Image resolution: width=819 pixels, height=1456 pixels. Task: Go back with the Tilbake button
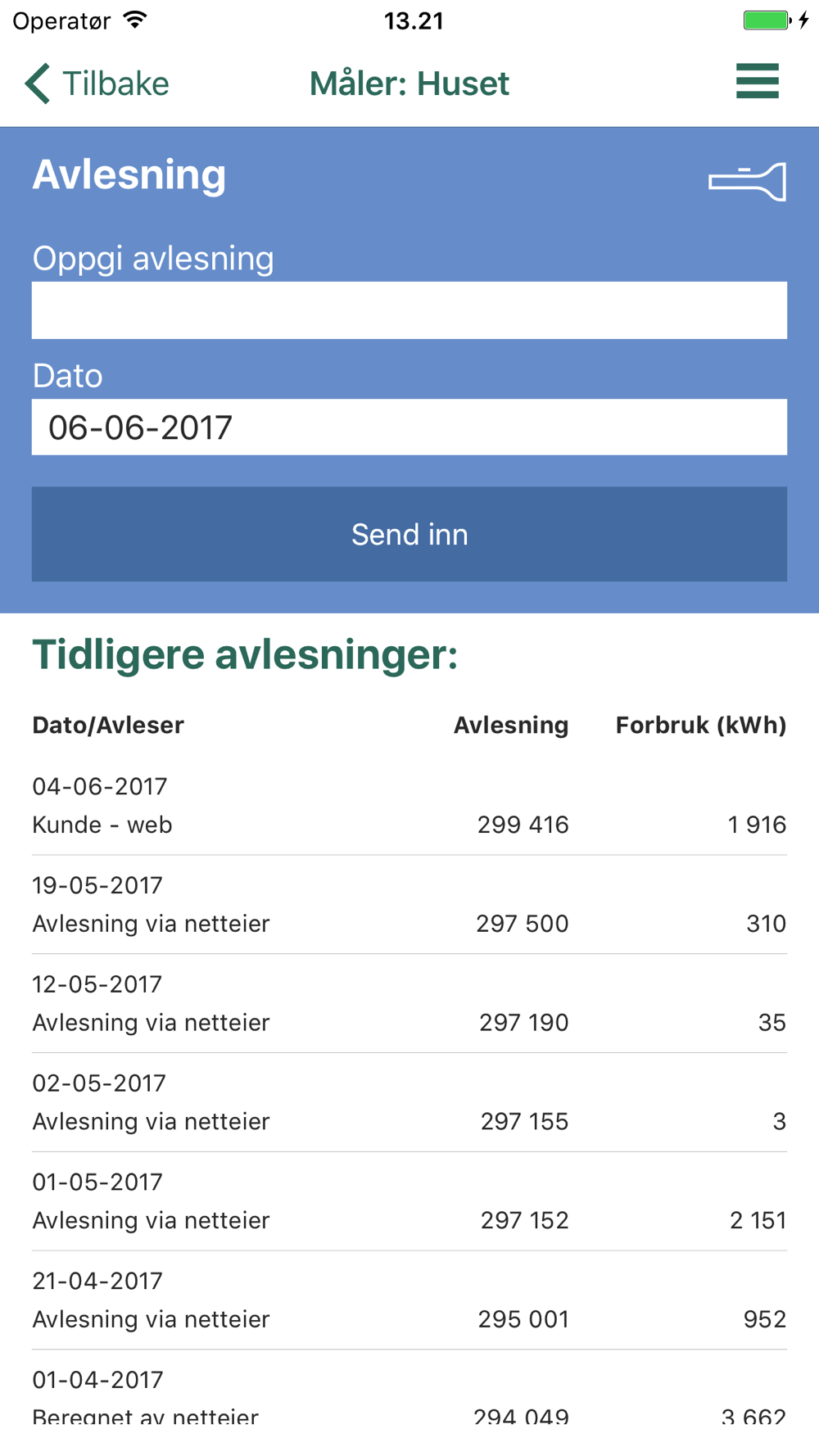point(97,84)
